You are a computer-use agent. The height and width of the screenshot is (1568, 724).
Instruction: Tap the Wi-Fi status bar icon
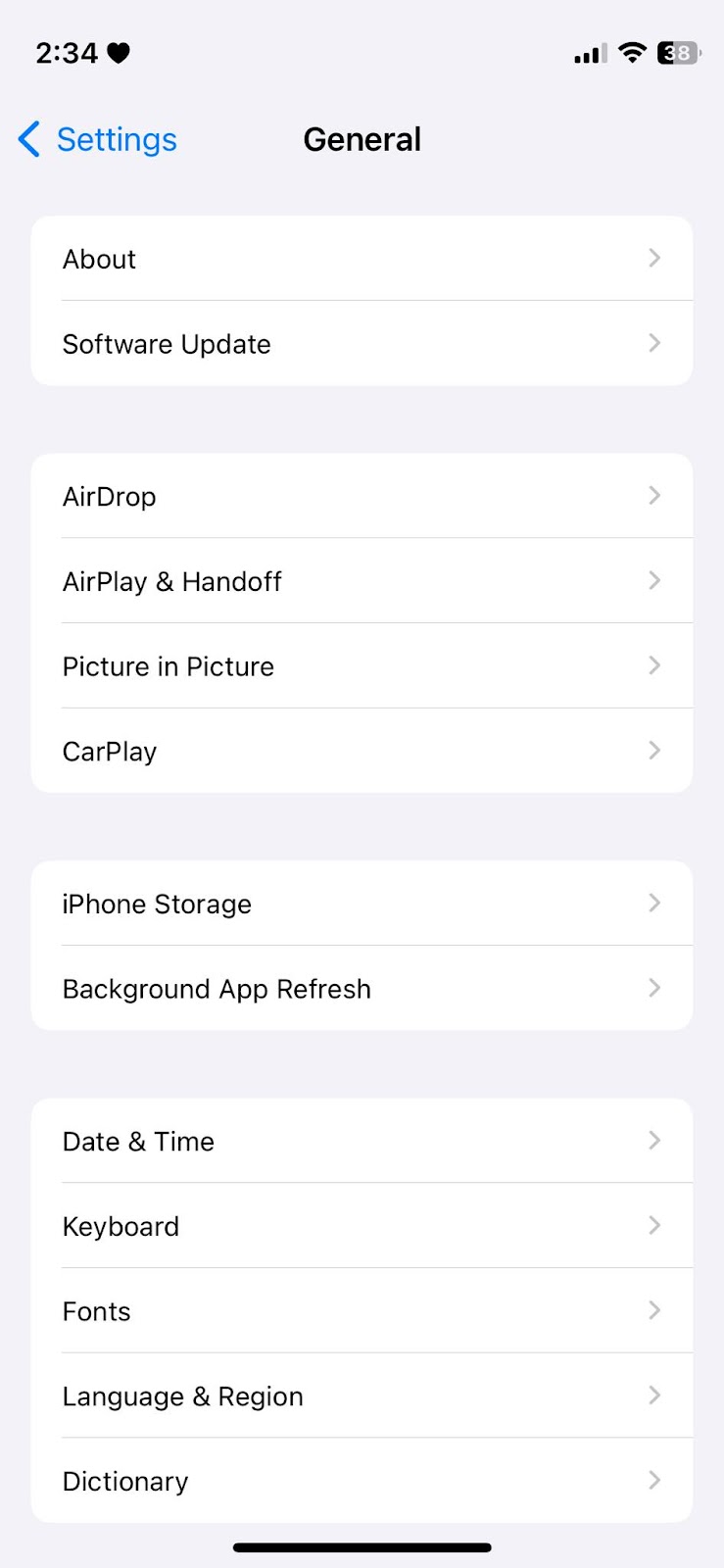pyautogui.click(x=632, y=53)
